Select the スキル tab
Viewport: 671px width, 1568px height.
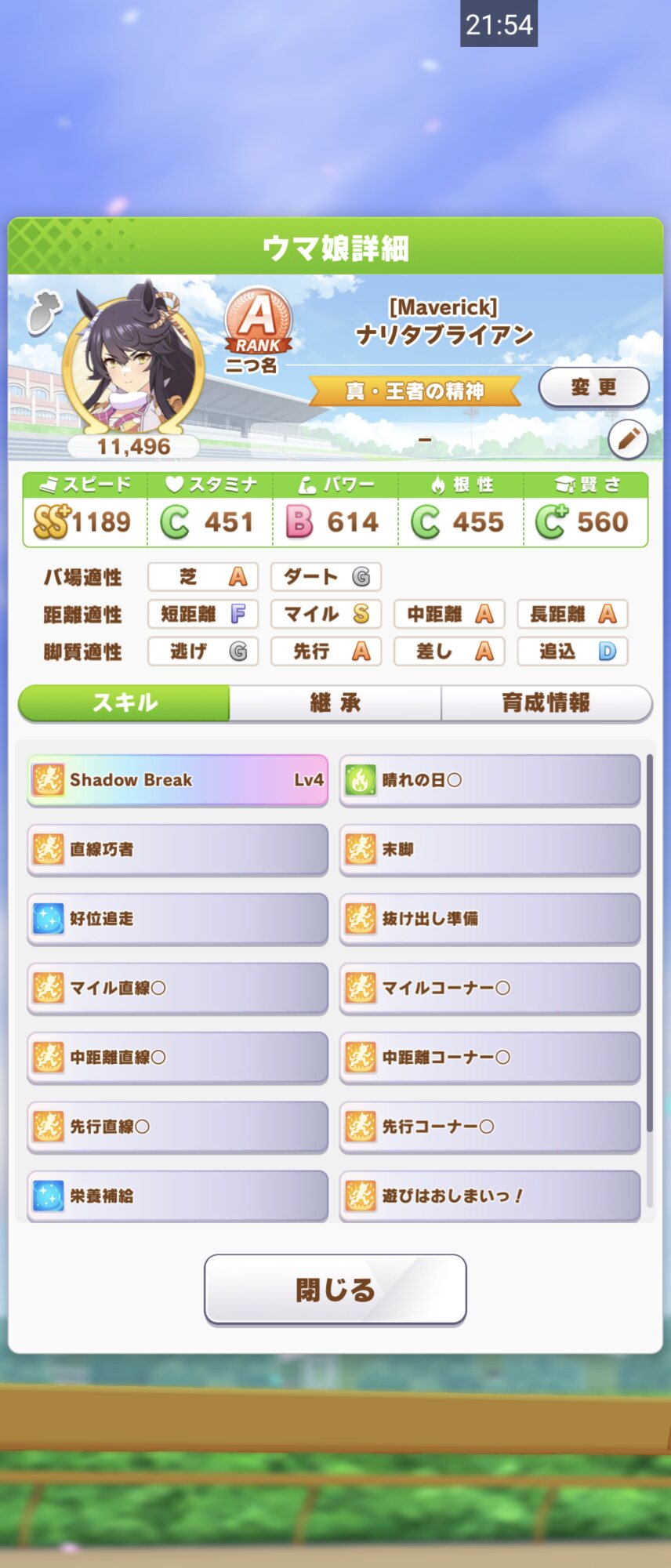pyautogui.click(x=125, y=702)
